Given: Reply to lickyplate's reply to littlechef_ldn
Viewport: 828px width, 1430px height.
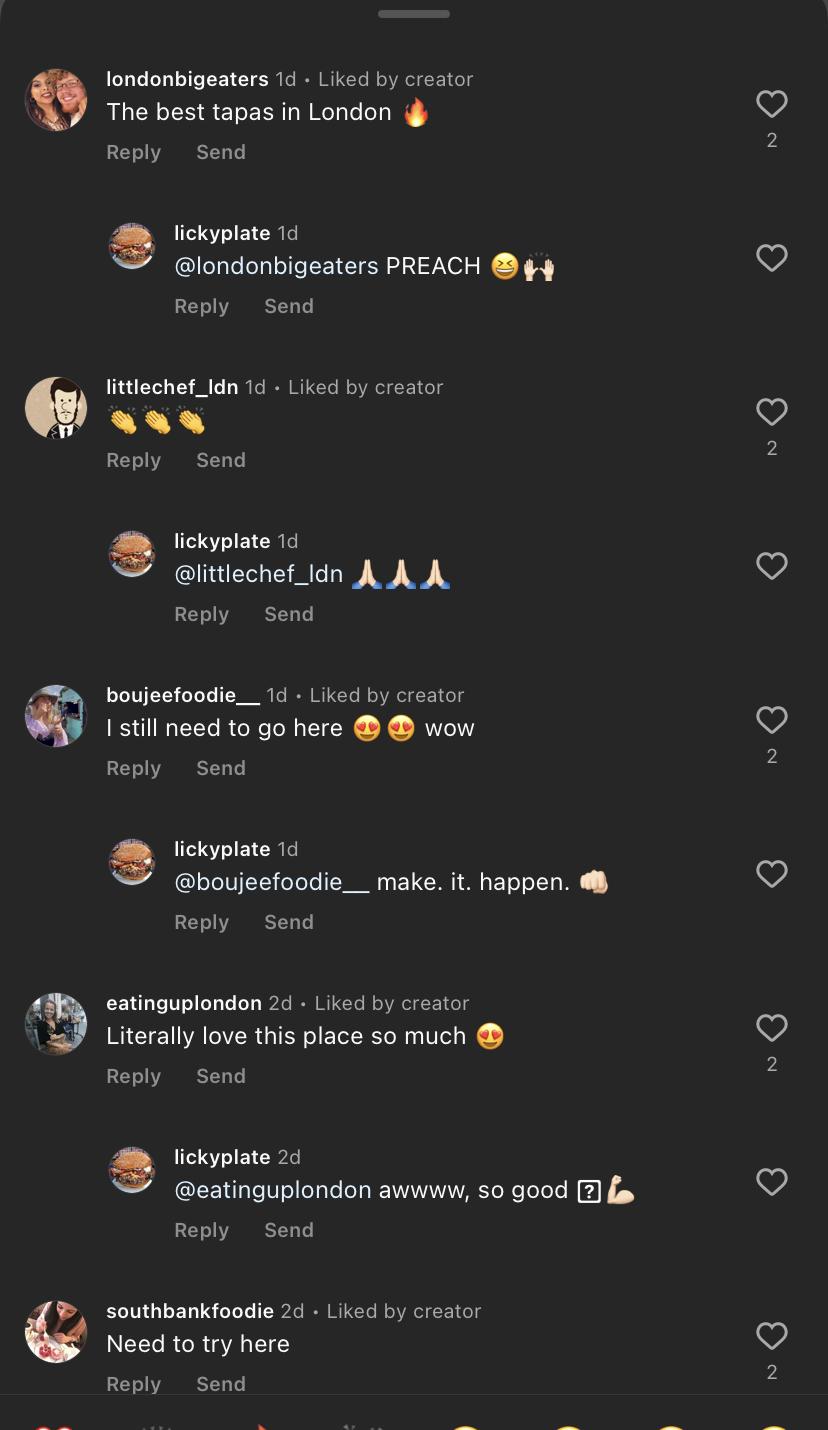Looking at the screenshot, I should tap(201, 614).
